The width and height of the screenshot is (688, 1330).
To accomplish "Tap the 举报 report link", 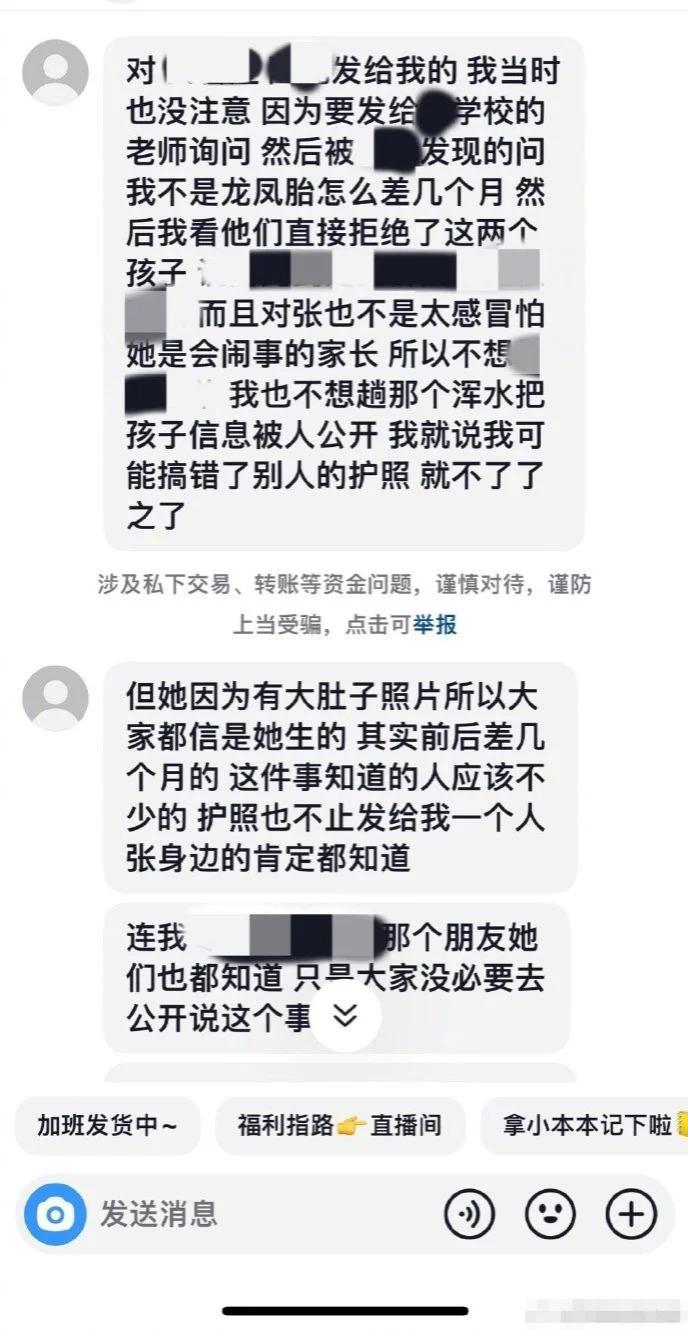I will coord(435,625).
